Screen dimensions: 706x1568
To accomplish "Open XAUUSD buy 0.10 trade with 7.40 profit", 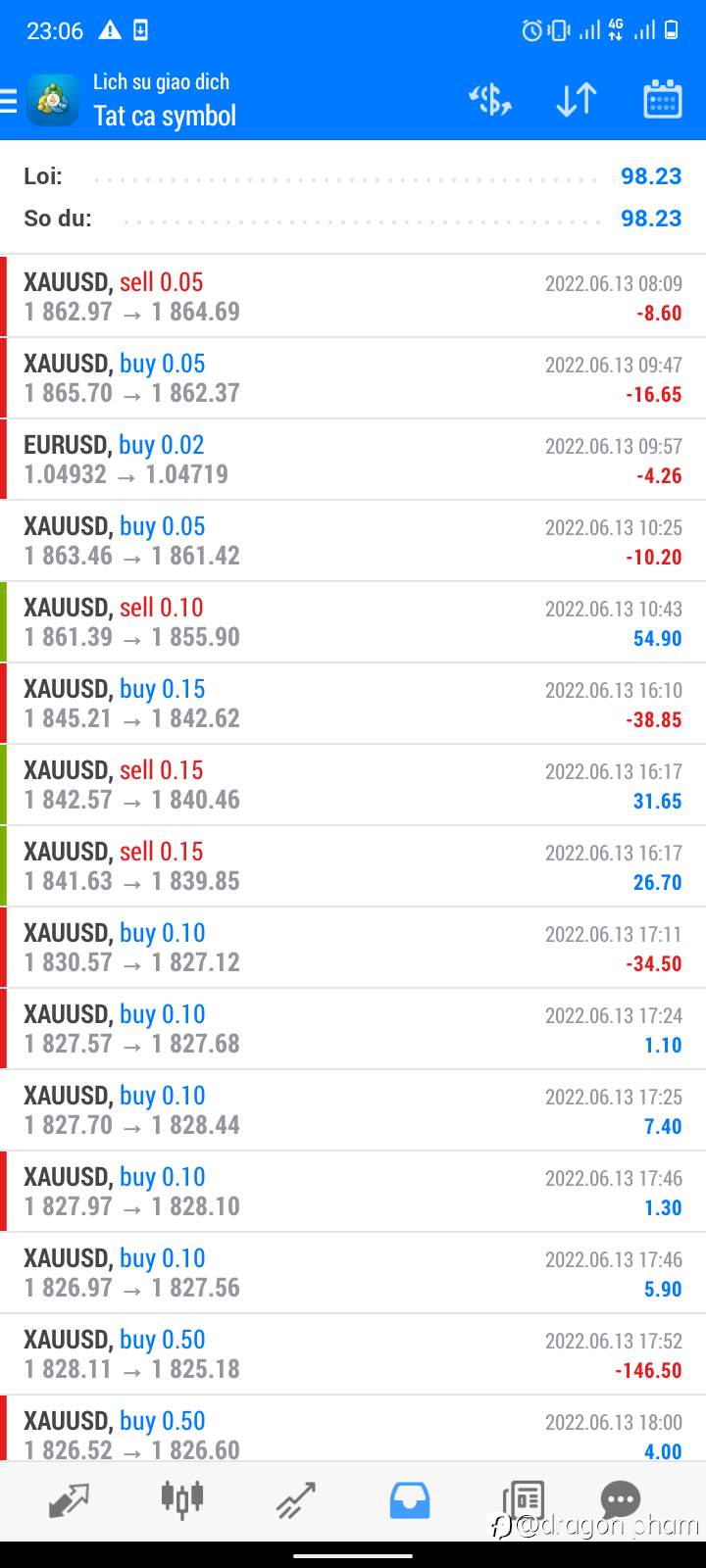I will [353, 1110].
